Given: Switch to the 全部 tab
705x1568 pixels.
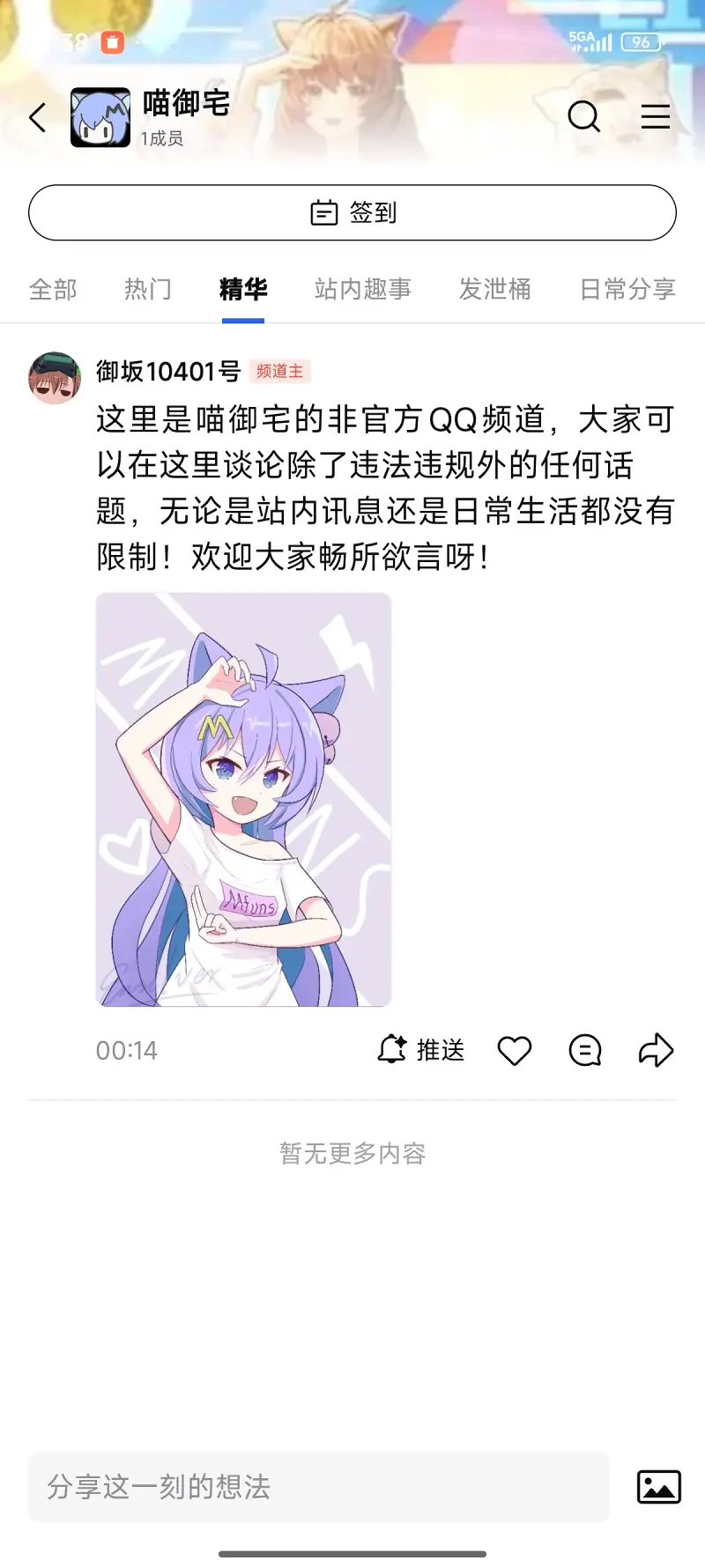Looking at the screenshot, I should (x=53, y=289).
